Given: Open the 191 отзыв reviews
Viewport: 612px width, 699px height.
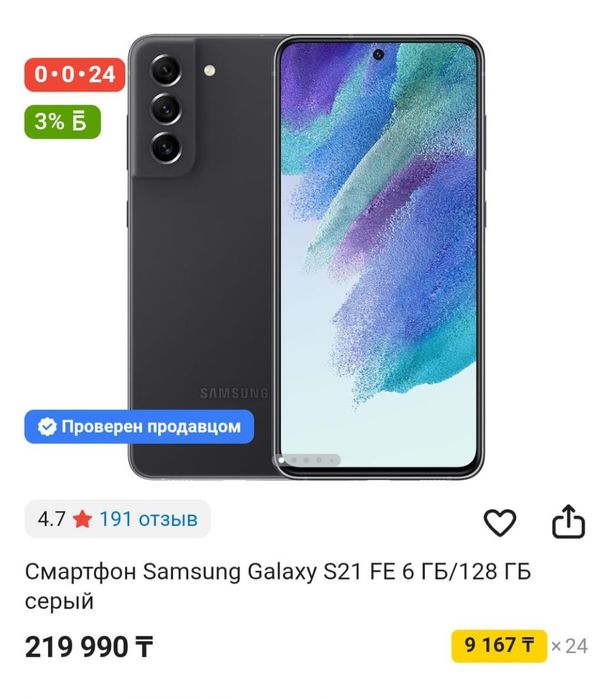Looking at the screenshot, I should coord(148,519).
